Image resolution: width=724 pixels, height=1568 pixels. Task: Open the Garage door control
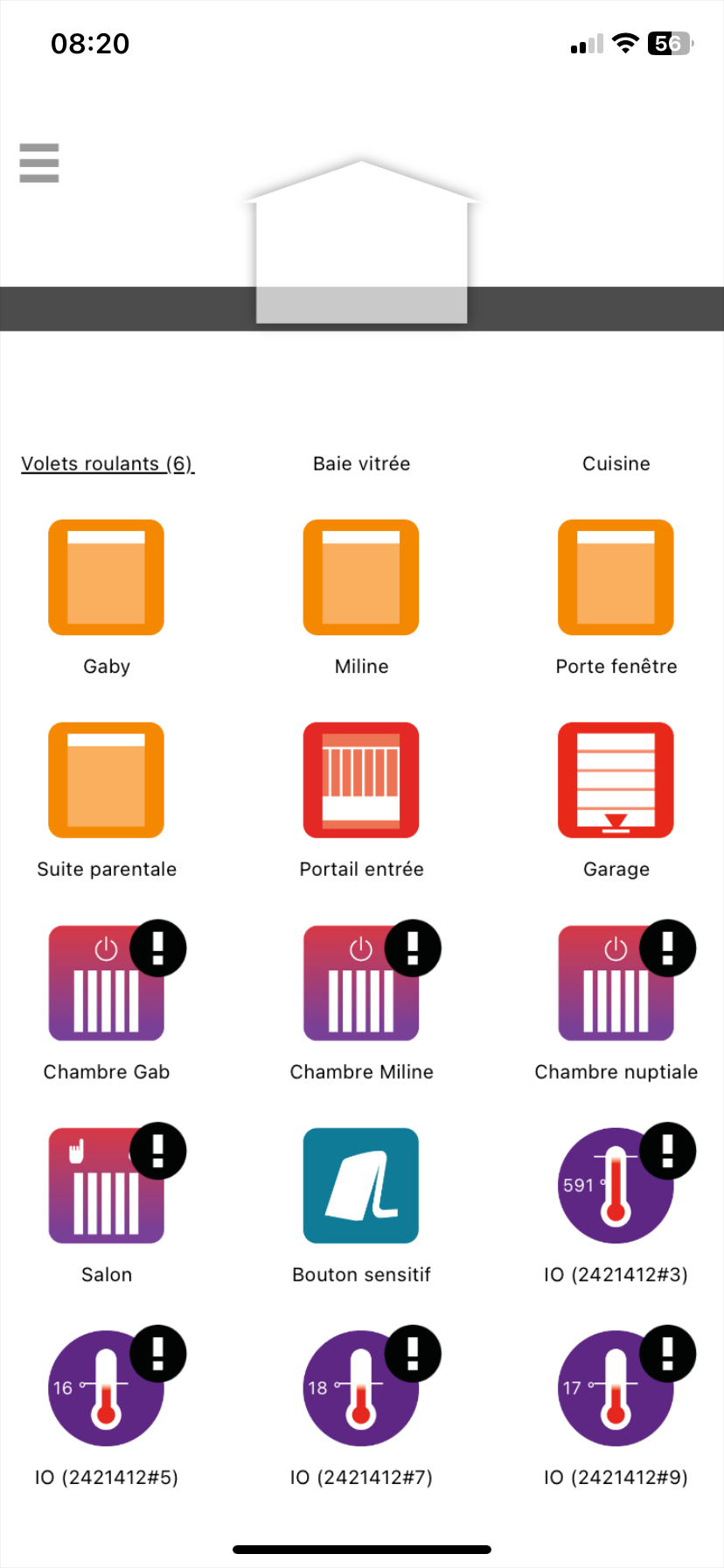(x=616, y=780)
